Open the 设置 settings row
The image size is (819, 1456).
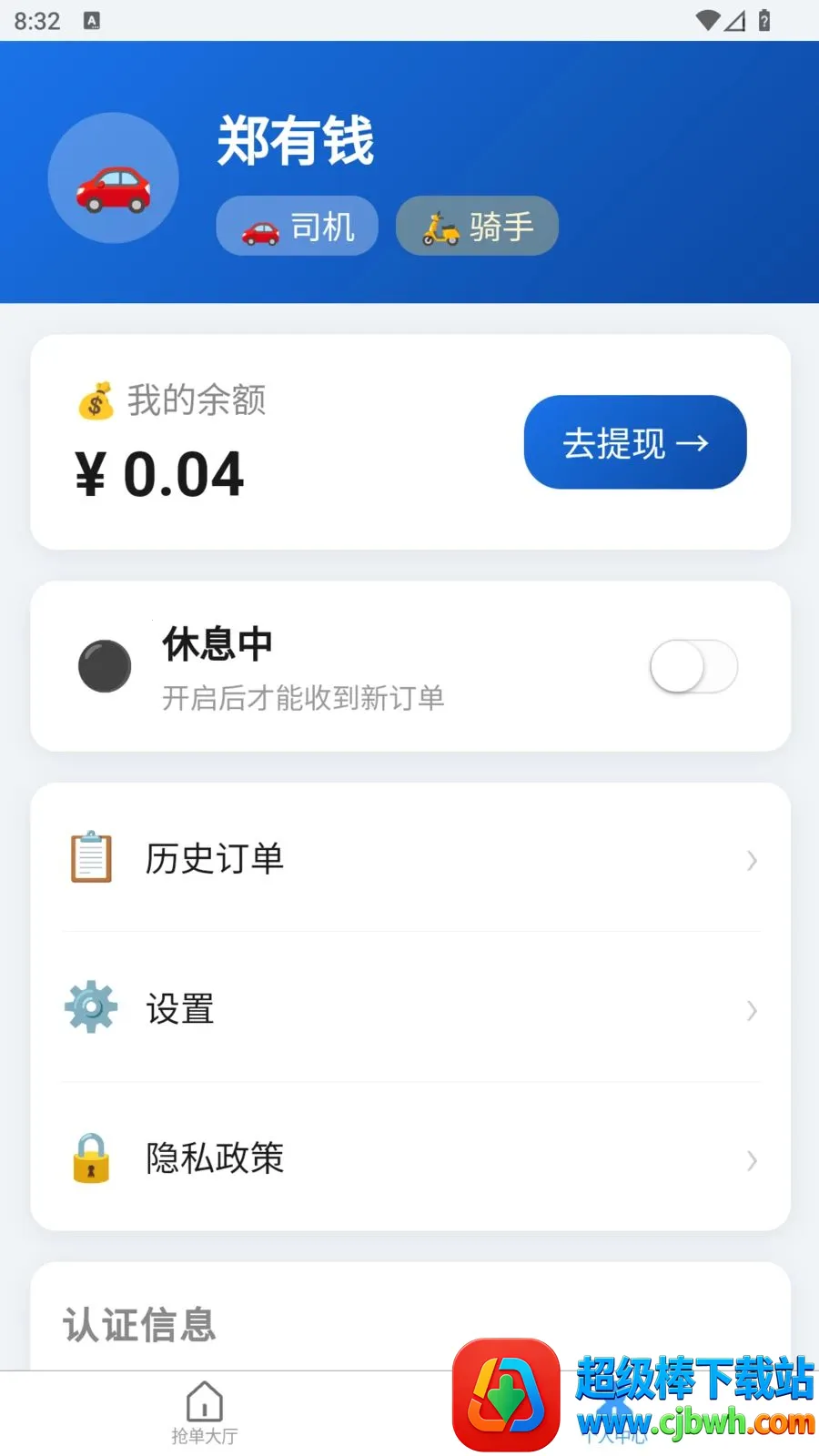coord(410,1008)
